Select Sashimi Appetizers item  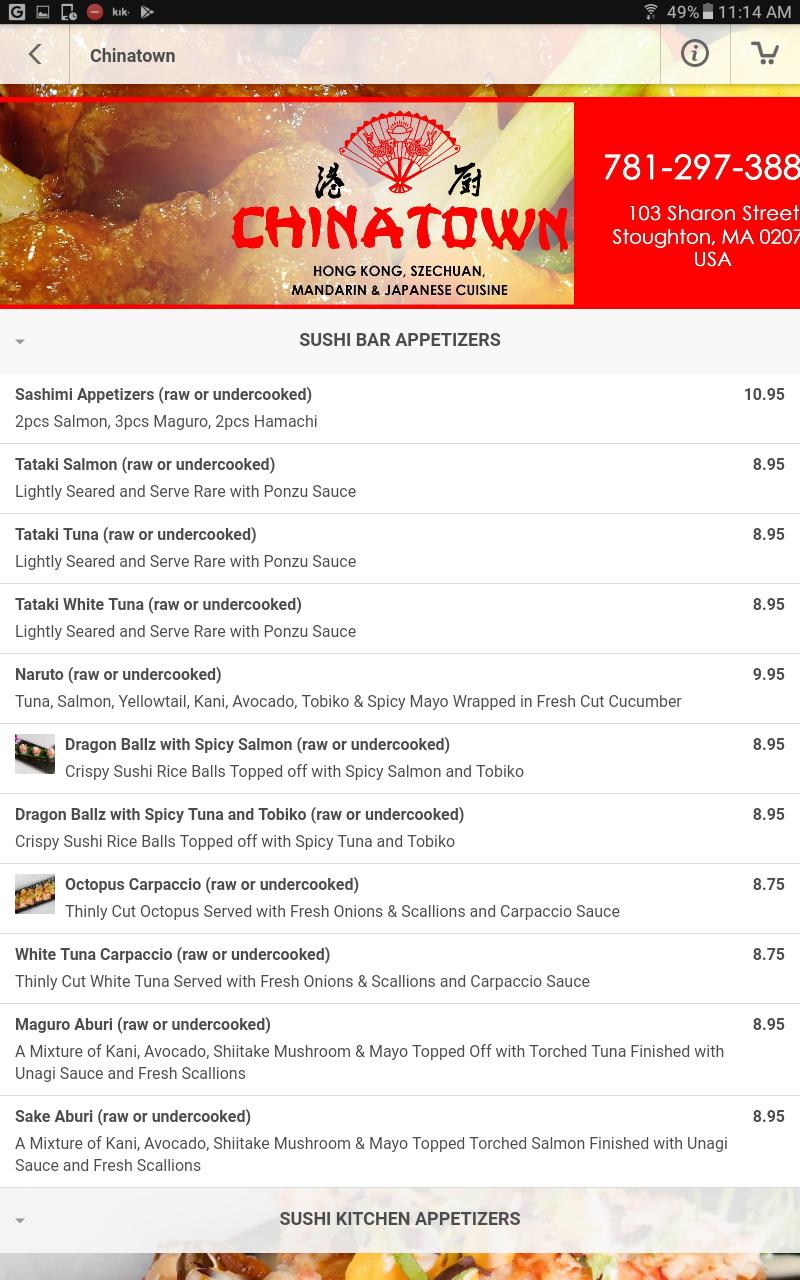click(x=400, y=408)
